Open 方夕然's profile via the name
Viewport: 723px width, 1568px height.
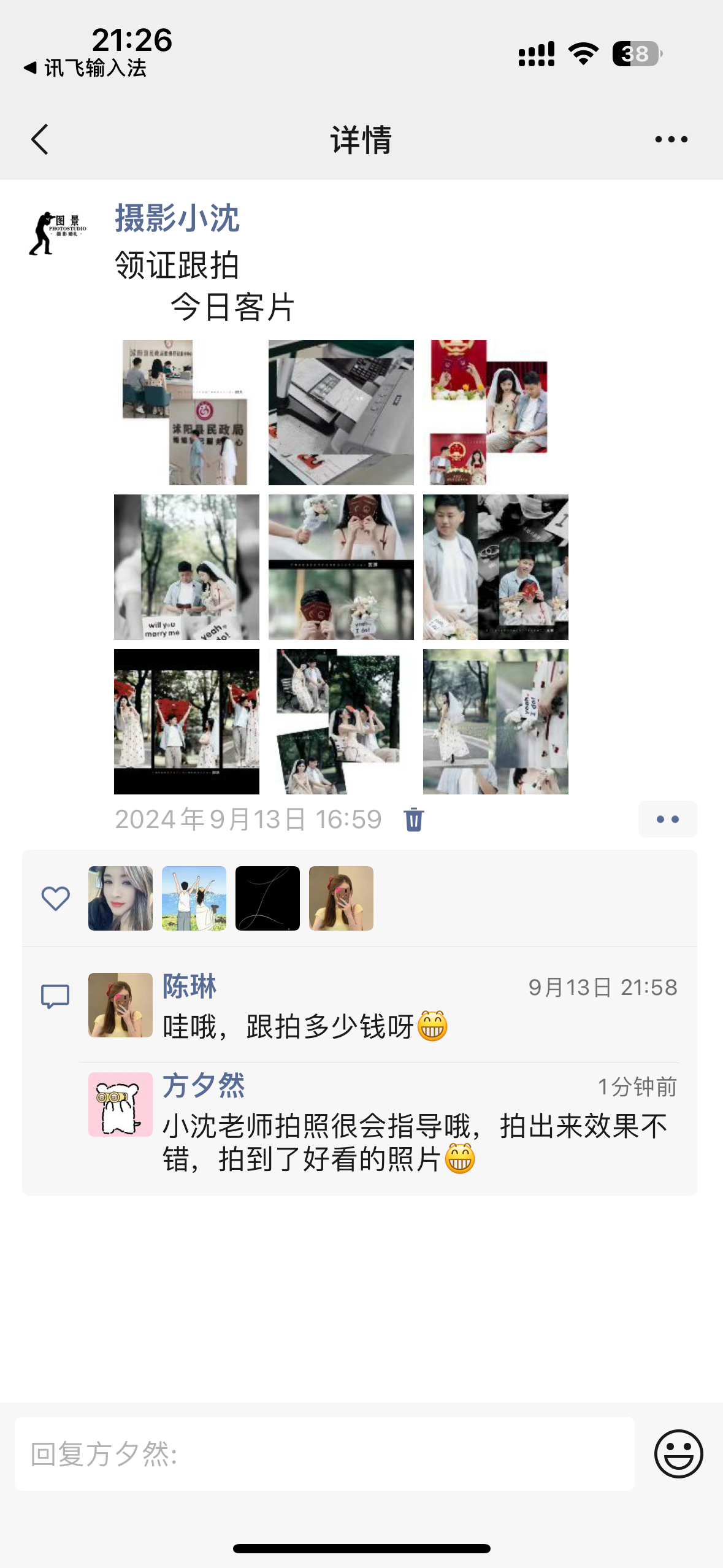[204, 1086]
